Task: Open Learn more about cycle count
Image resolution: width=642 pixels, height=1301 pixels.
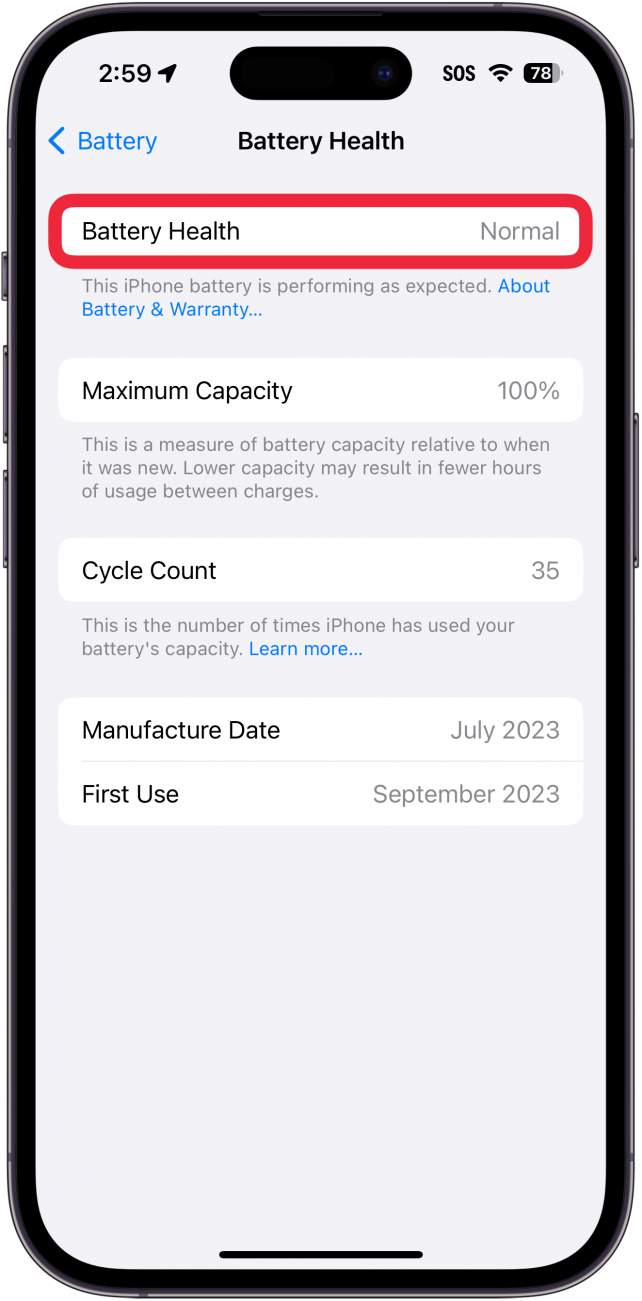Action: tap(305, 649)
